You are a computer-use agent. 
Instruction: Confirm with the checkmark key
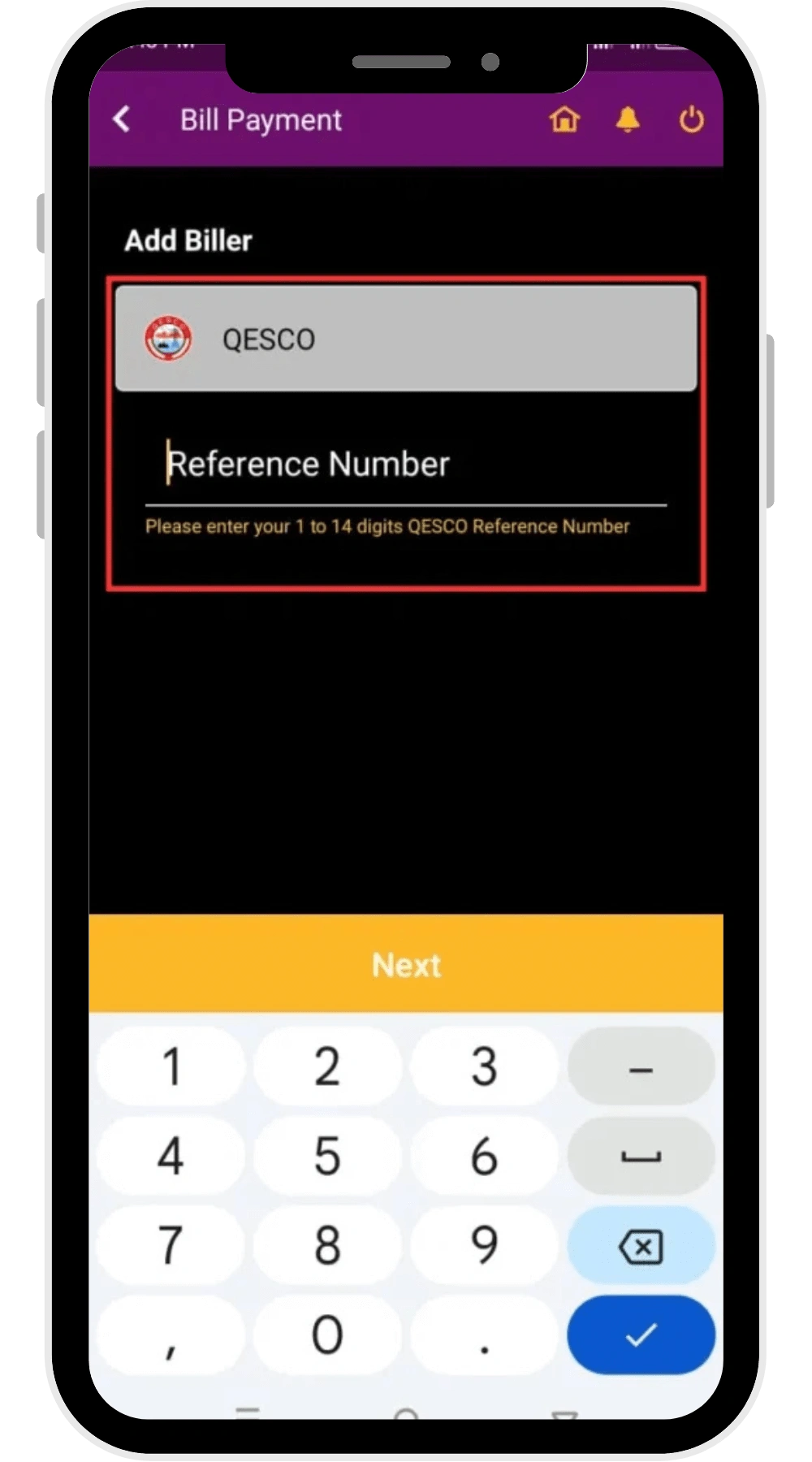tap(641, 1334)
